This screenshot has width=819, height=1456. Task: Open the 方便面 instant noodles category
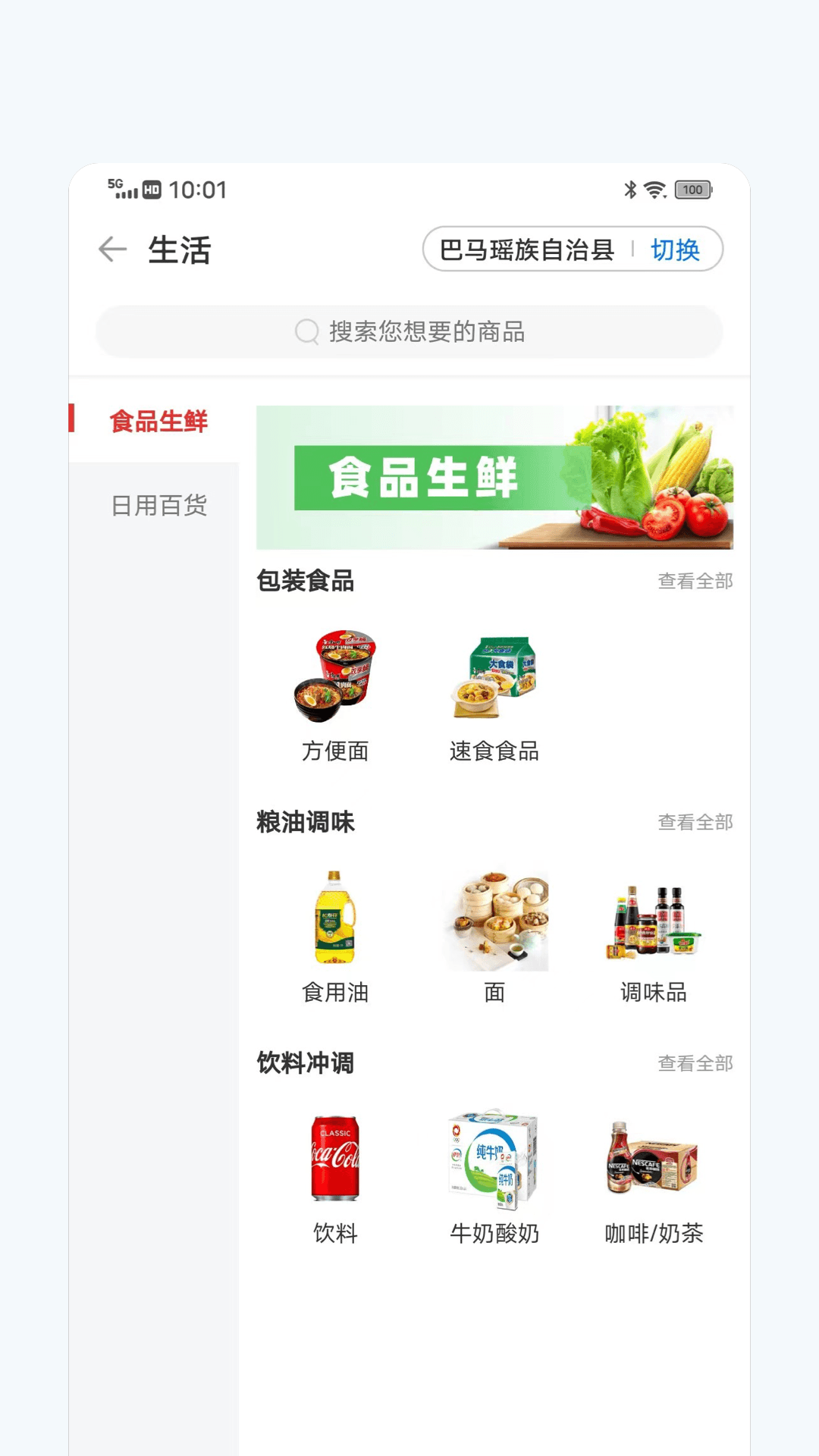334,682
